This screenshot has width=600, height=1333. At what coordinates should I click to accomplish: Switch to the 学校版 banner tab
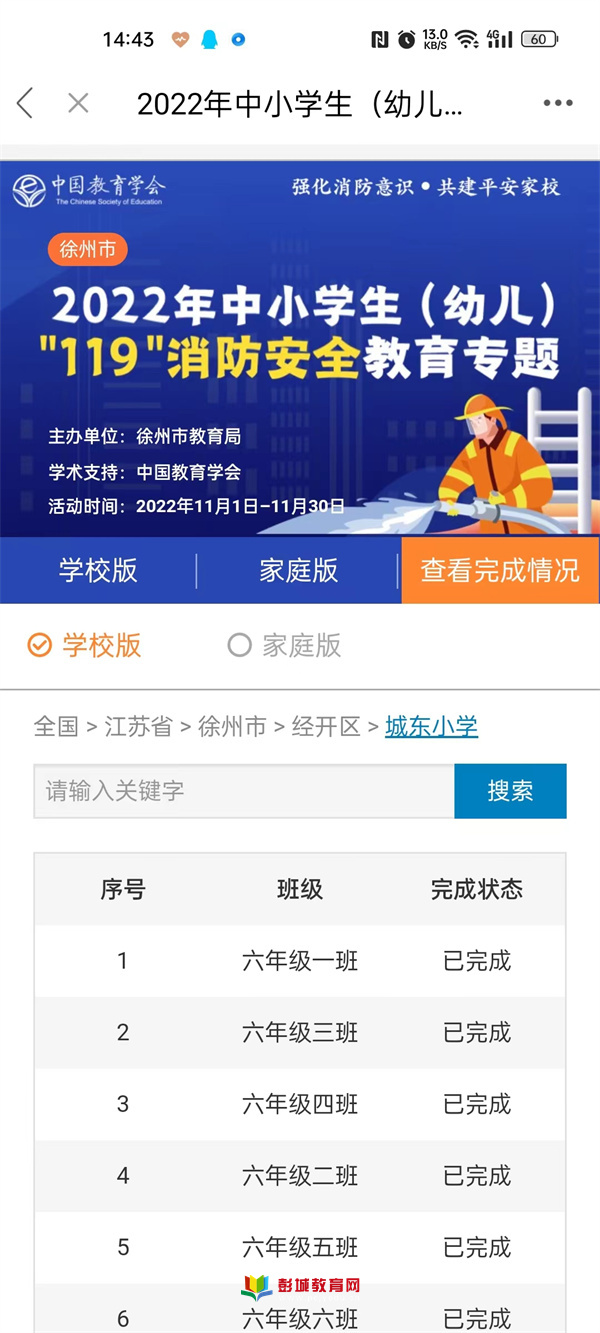(98, 571)
